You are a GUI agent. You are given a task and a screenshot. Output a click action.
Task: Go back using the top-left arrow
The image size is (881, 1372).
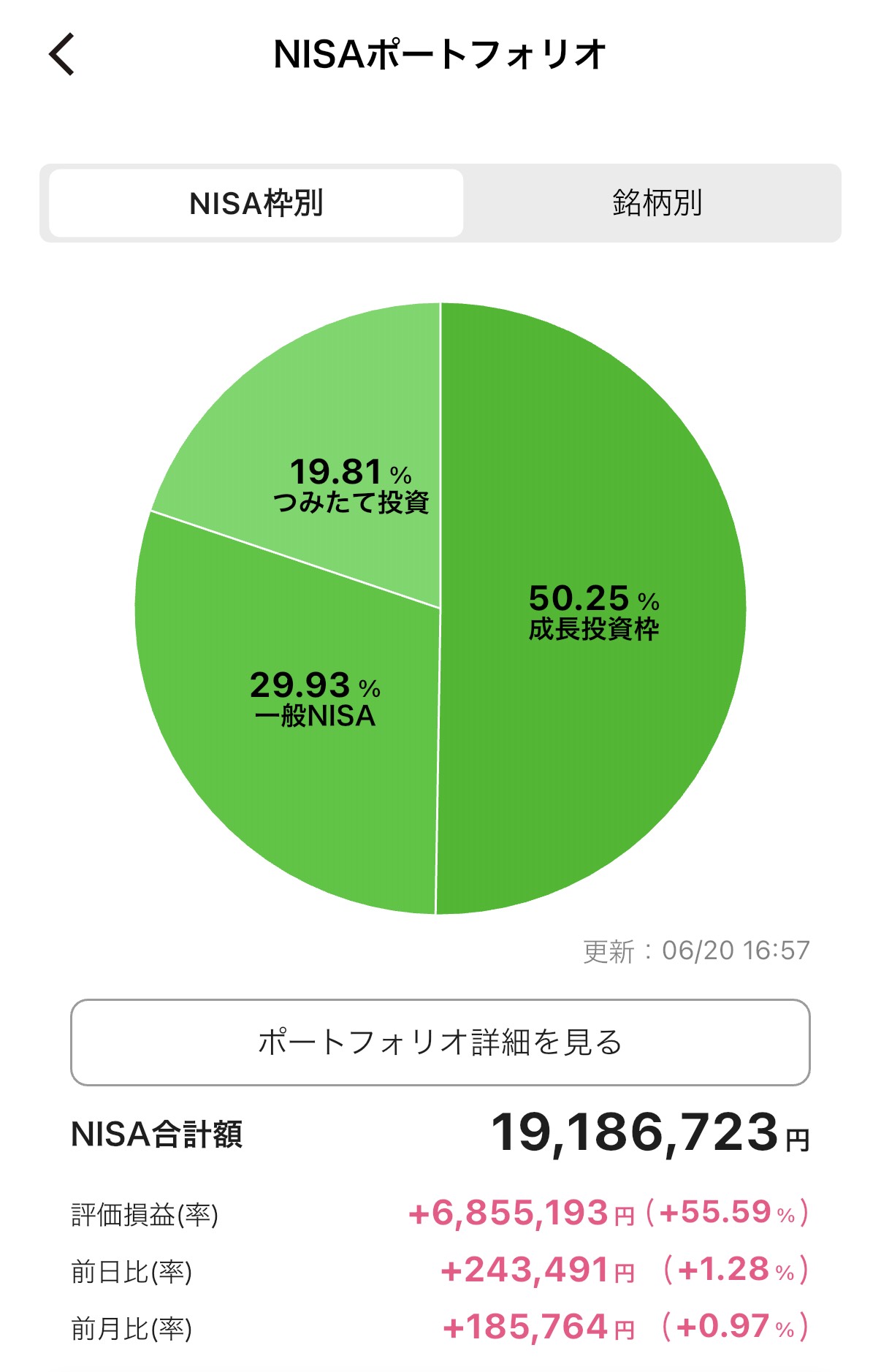coord(62,54)
